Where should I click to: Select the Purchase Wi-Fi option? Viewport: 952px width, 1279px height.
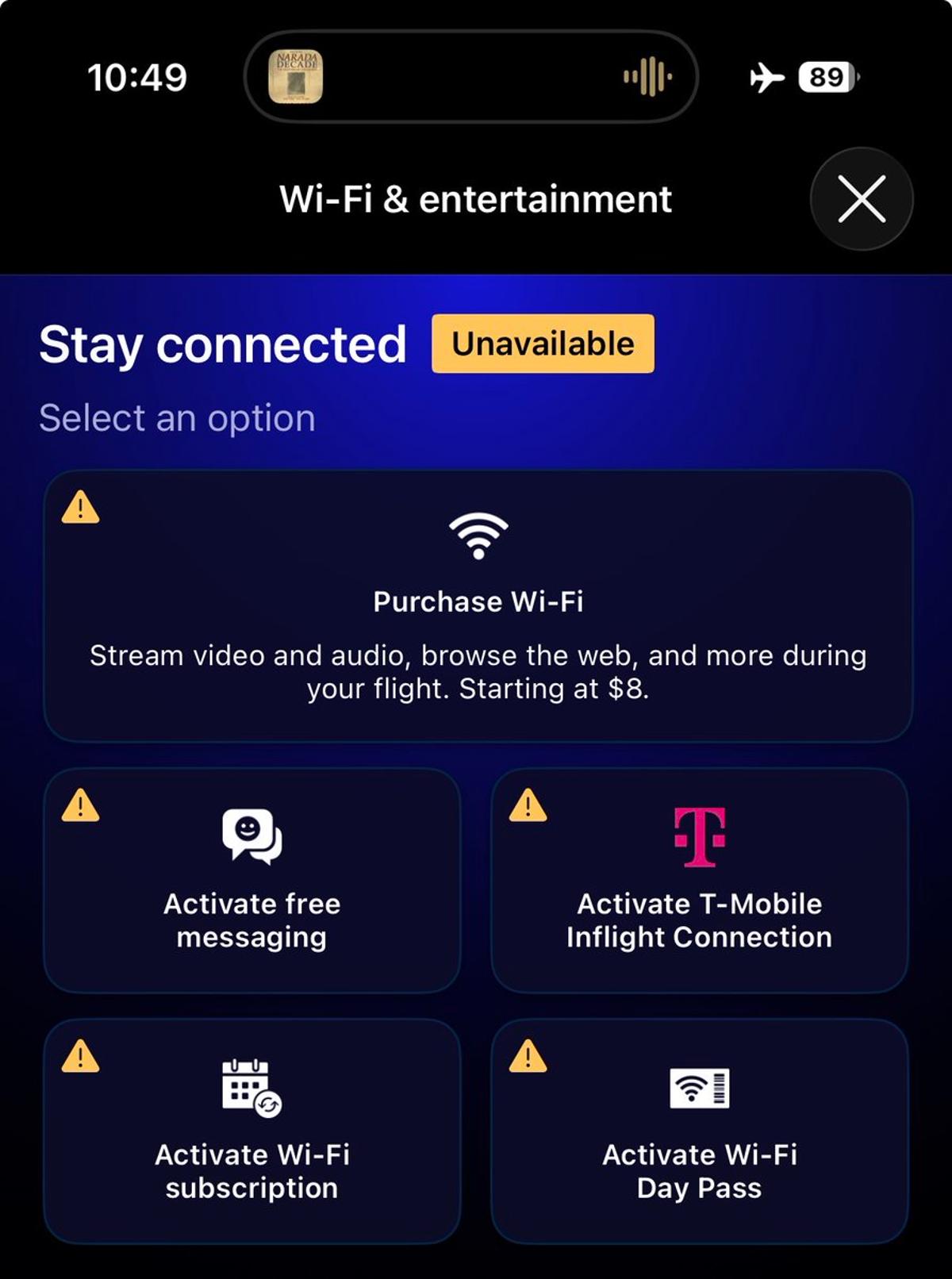pyautogui.click(x=478, y=606)
